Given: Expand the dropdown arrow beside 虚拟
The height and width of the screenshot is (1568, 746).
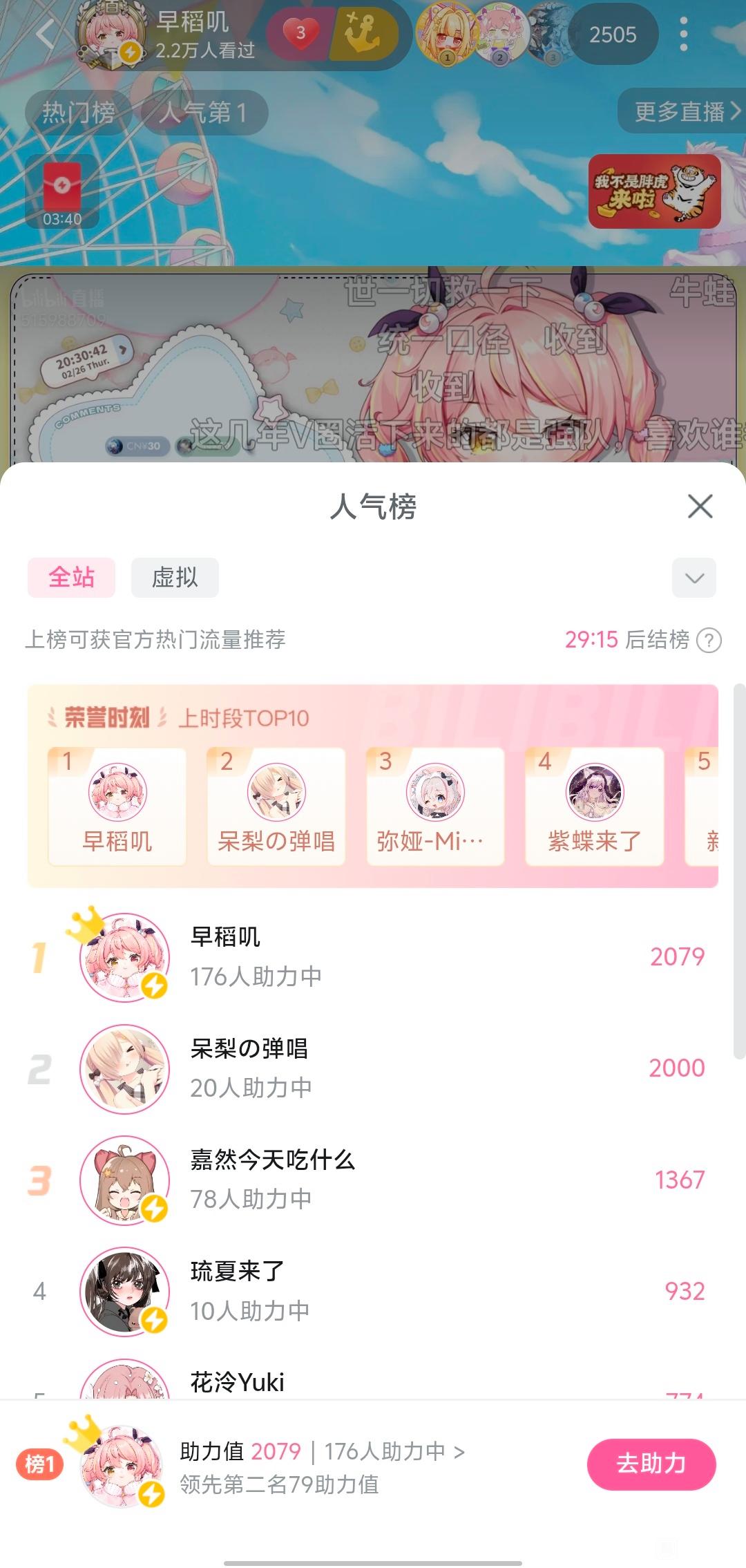Looking at the screenshot, I should point(694,578).
